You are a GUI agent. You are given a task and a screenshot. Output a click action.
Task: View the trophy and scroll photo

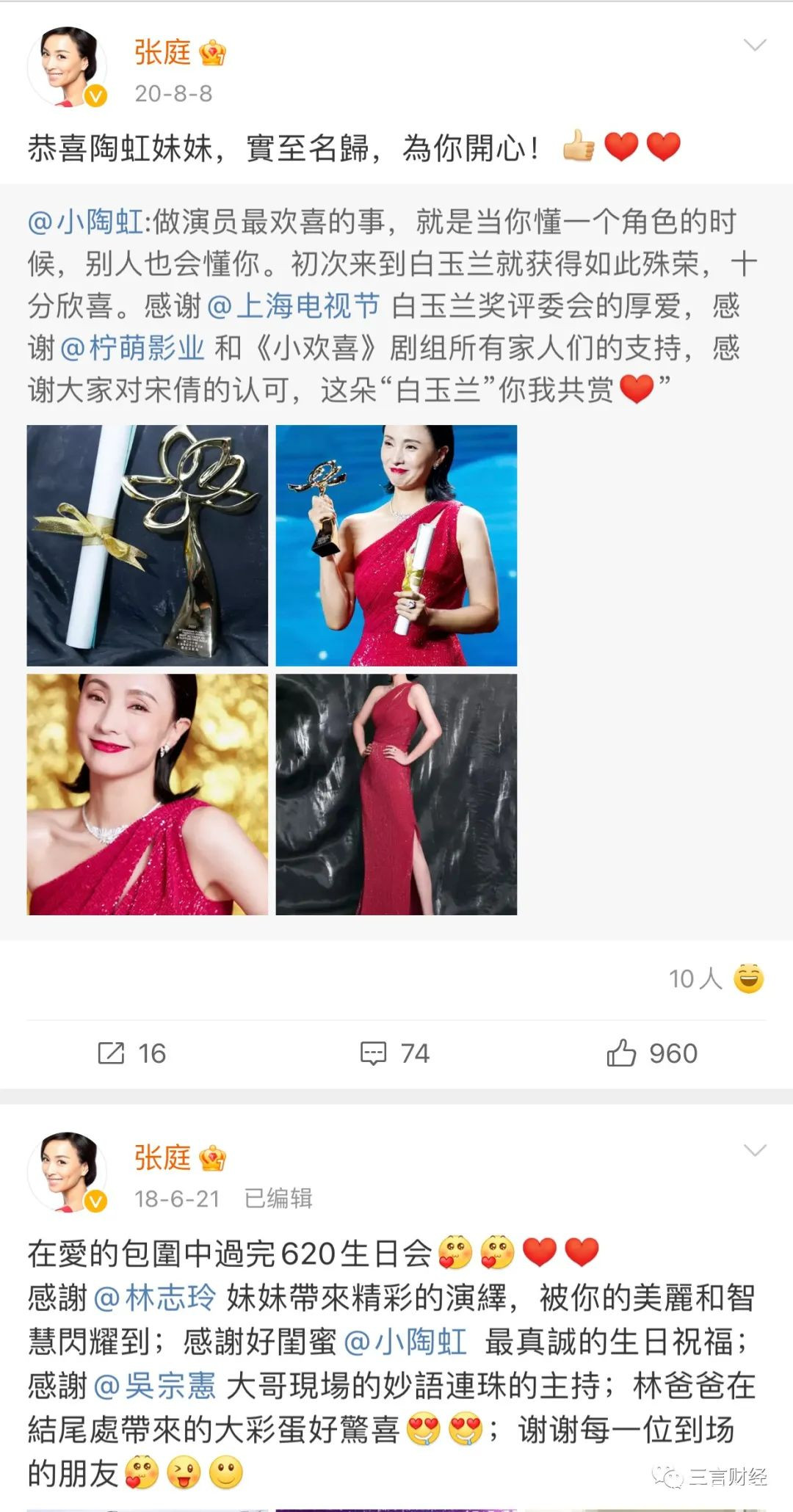pos(148,545)
